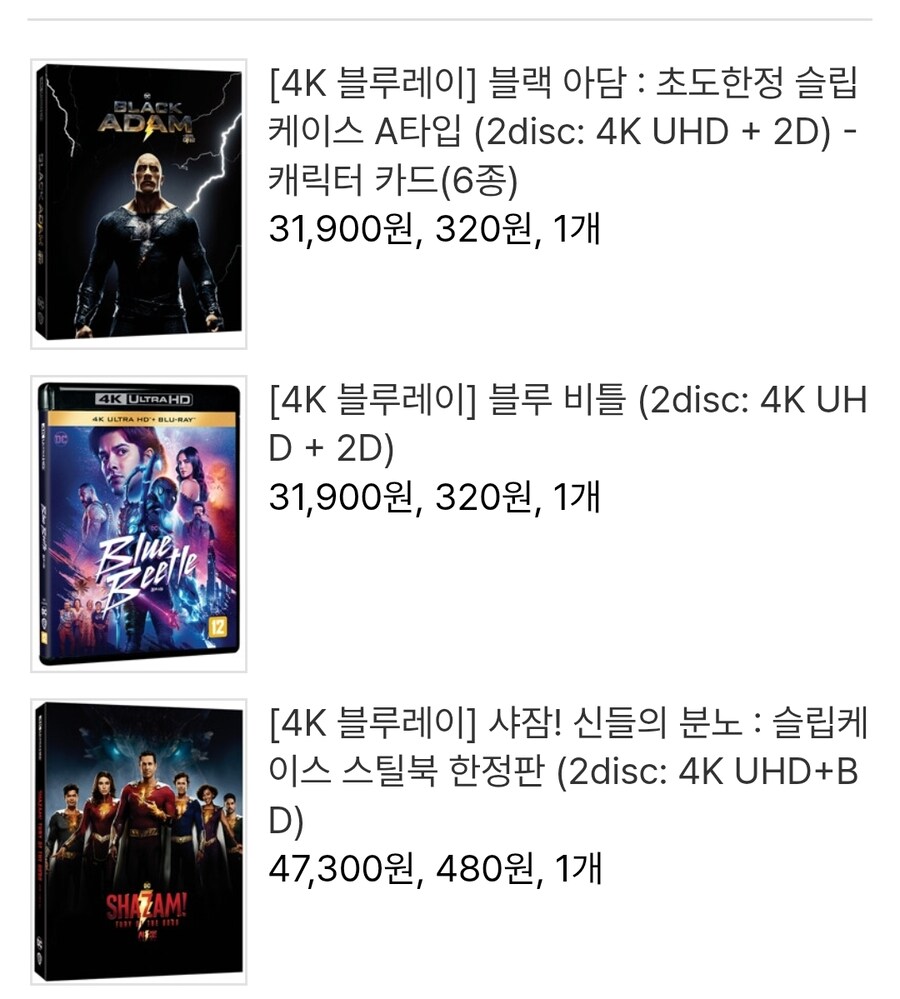Select the Shazam! Fury of the Gods cover thumbnail
This screenshot has width=900, height=999.
[139, 841]
